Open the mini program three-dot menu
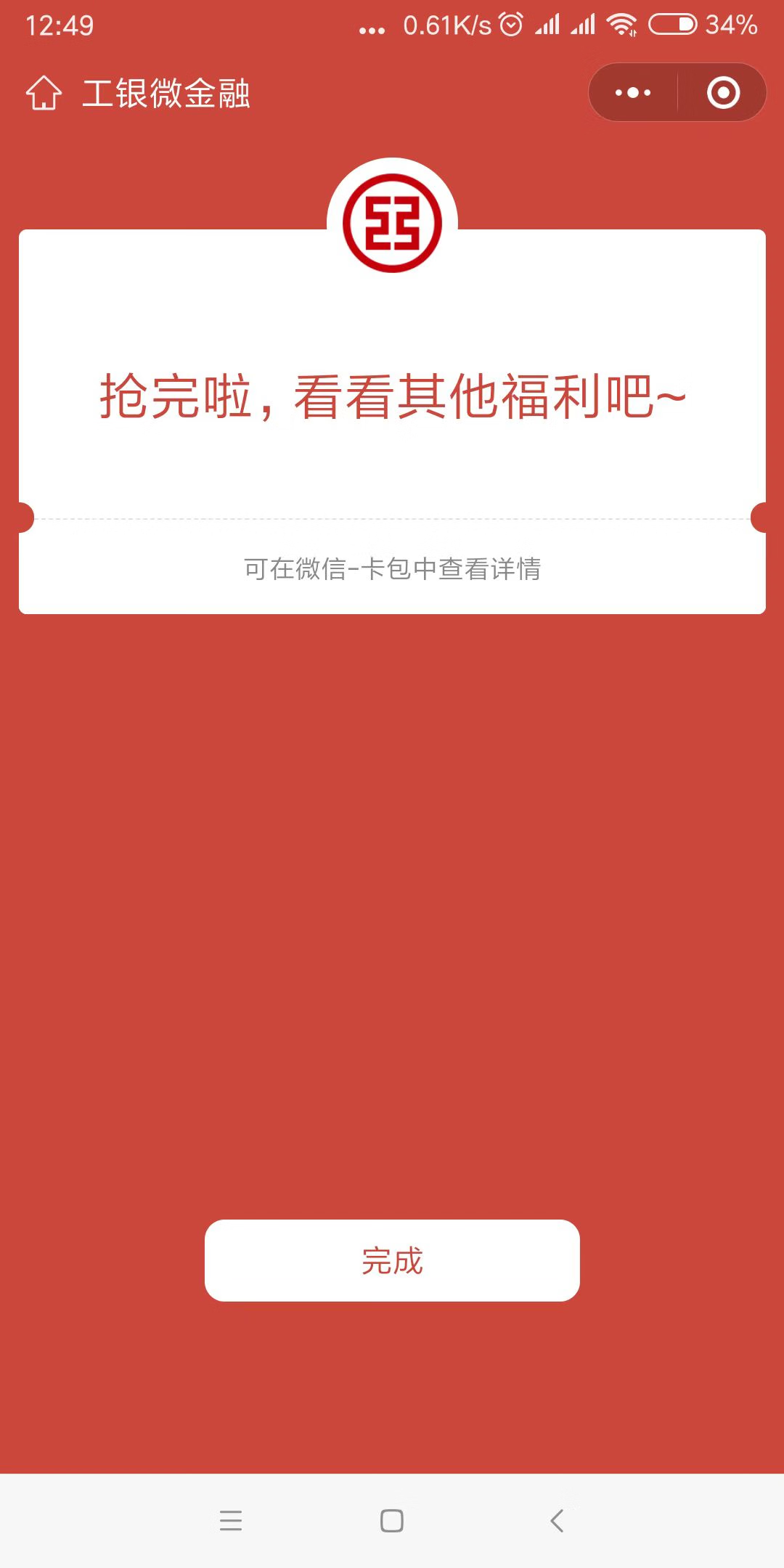Screen dimensions: 784x1568 633,92
